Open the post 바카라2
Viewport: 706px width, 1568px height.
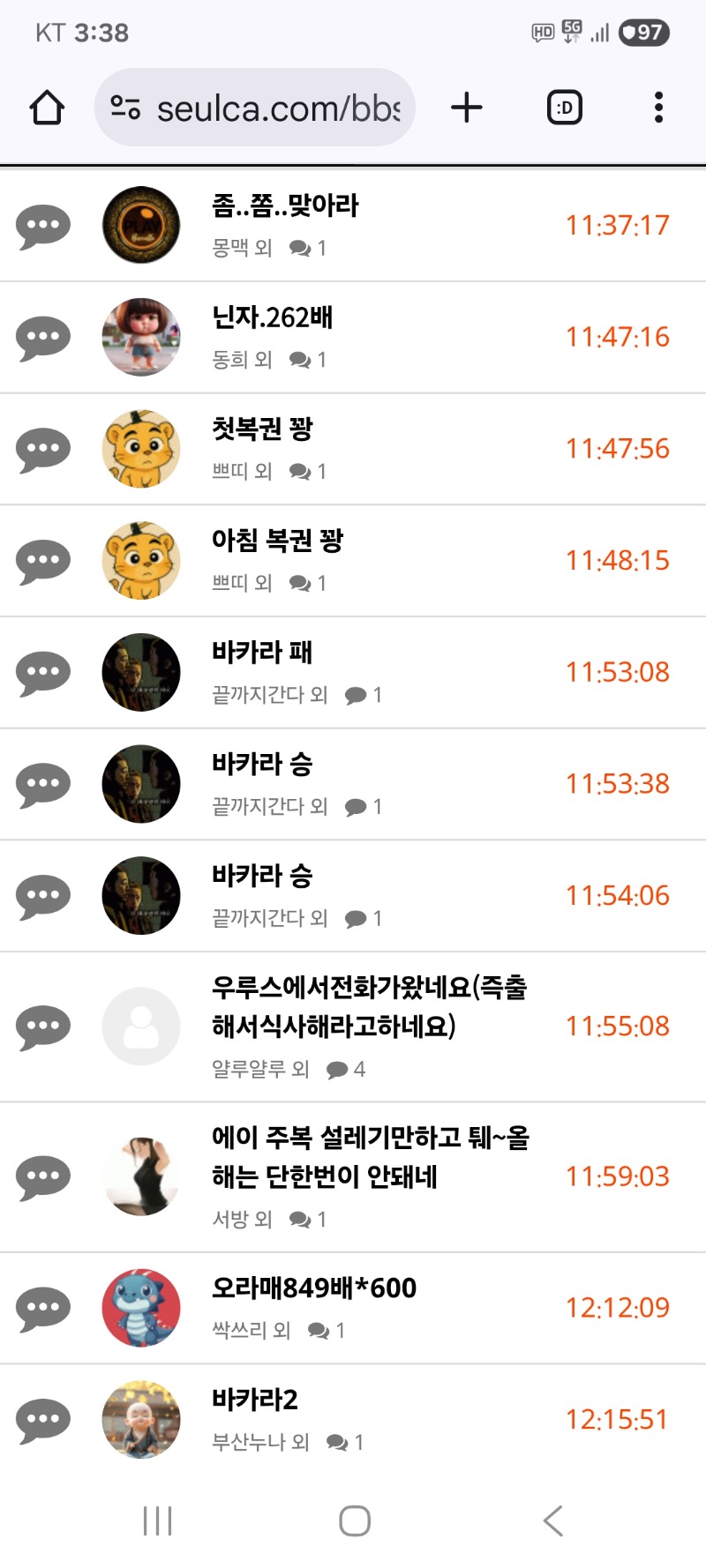click(255, 1400)
